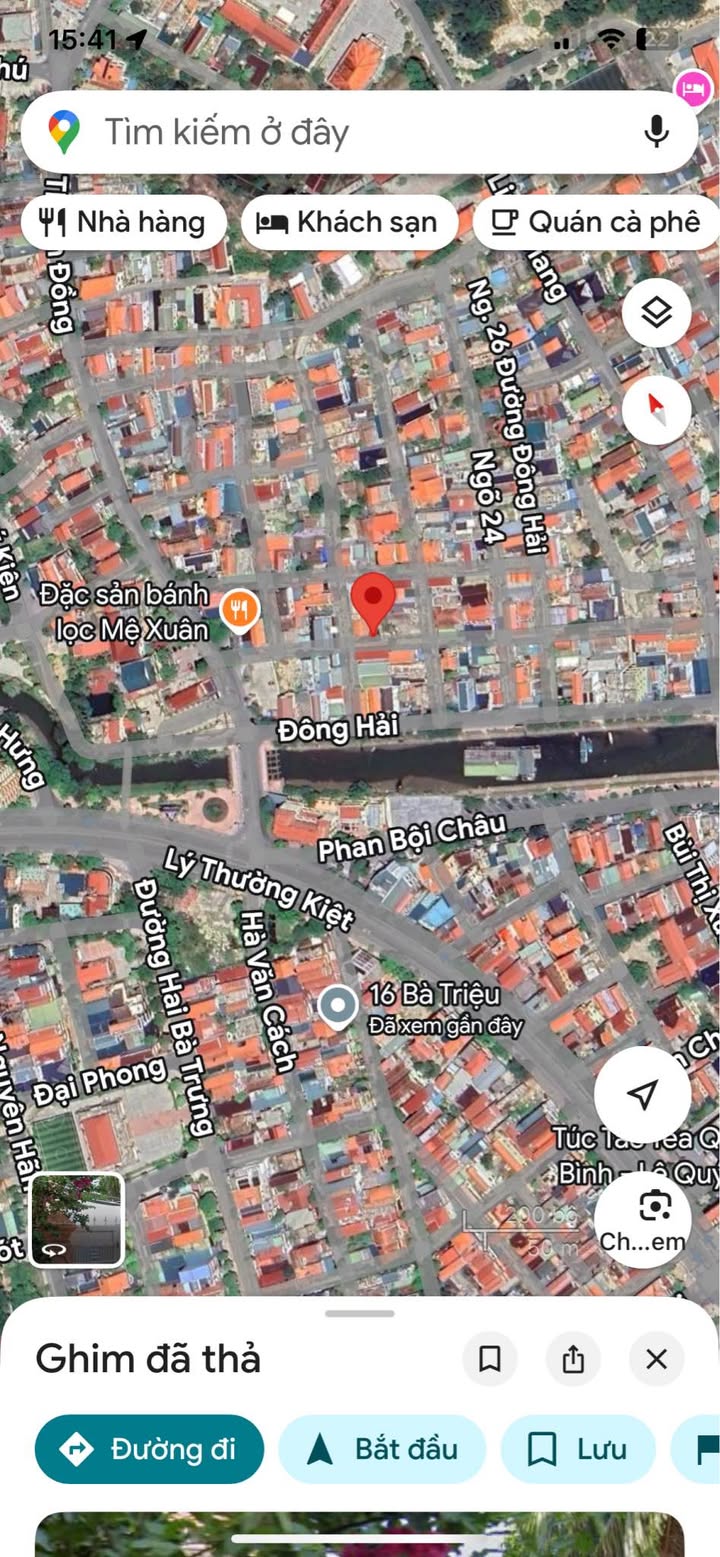Tap the pink hotel marker
This screenshot has width=720, height=1557.
(692, 89)
